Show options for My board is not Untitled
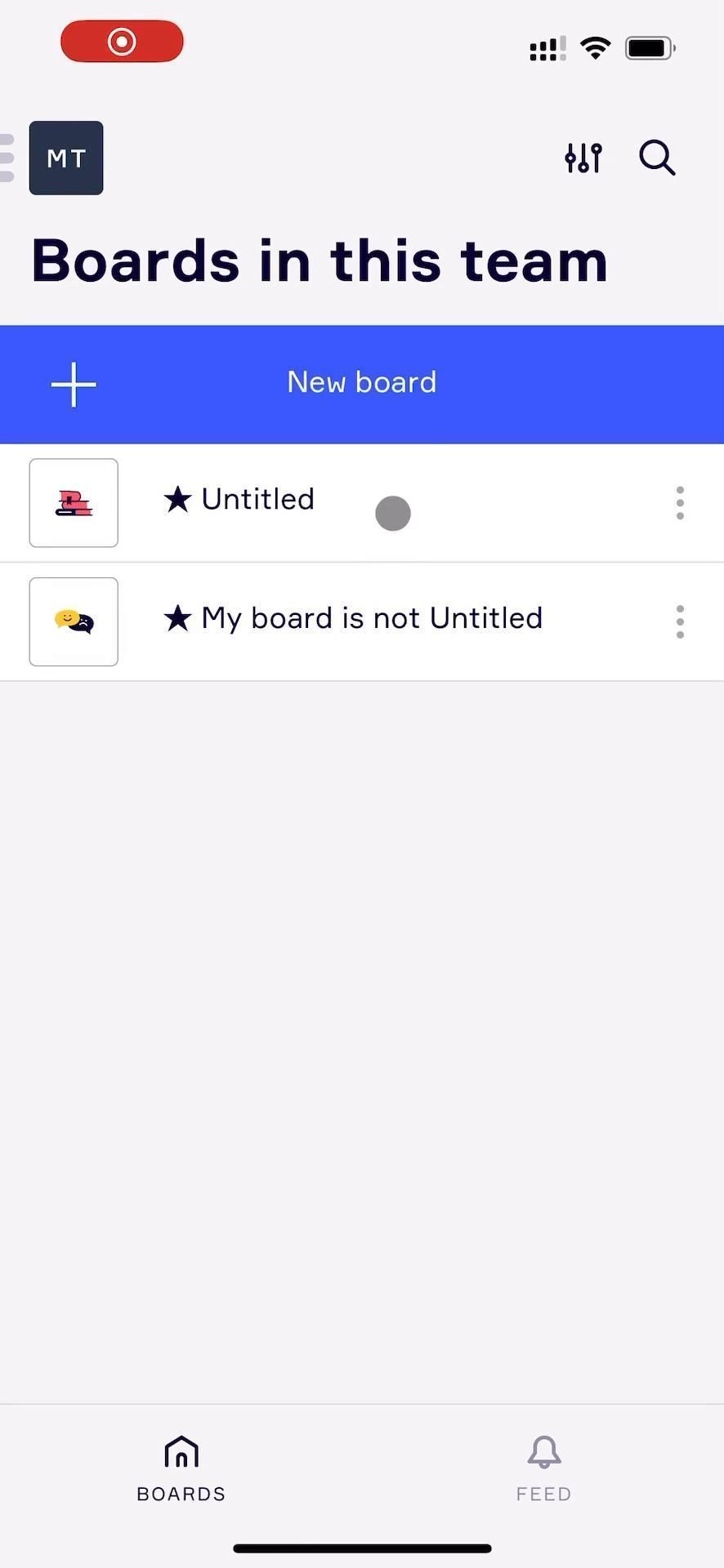The width and height of the screenshot is (724, 1568). (x=680, y=622)
